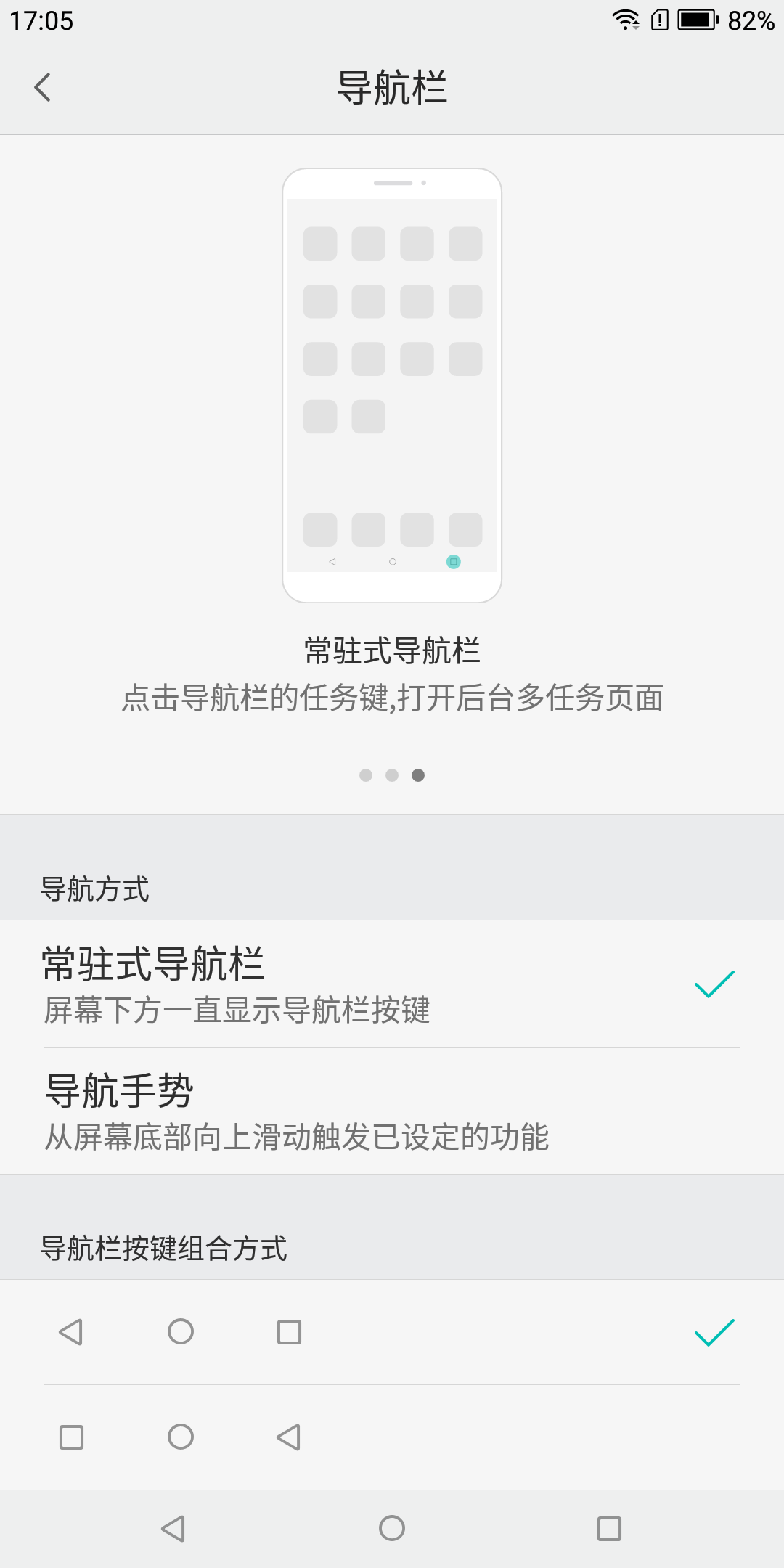Select the back-home-recents button order
784x1568 pixels.
click(x=392, y=1332)
